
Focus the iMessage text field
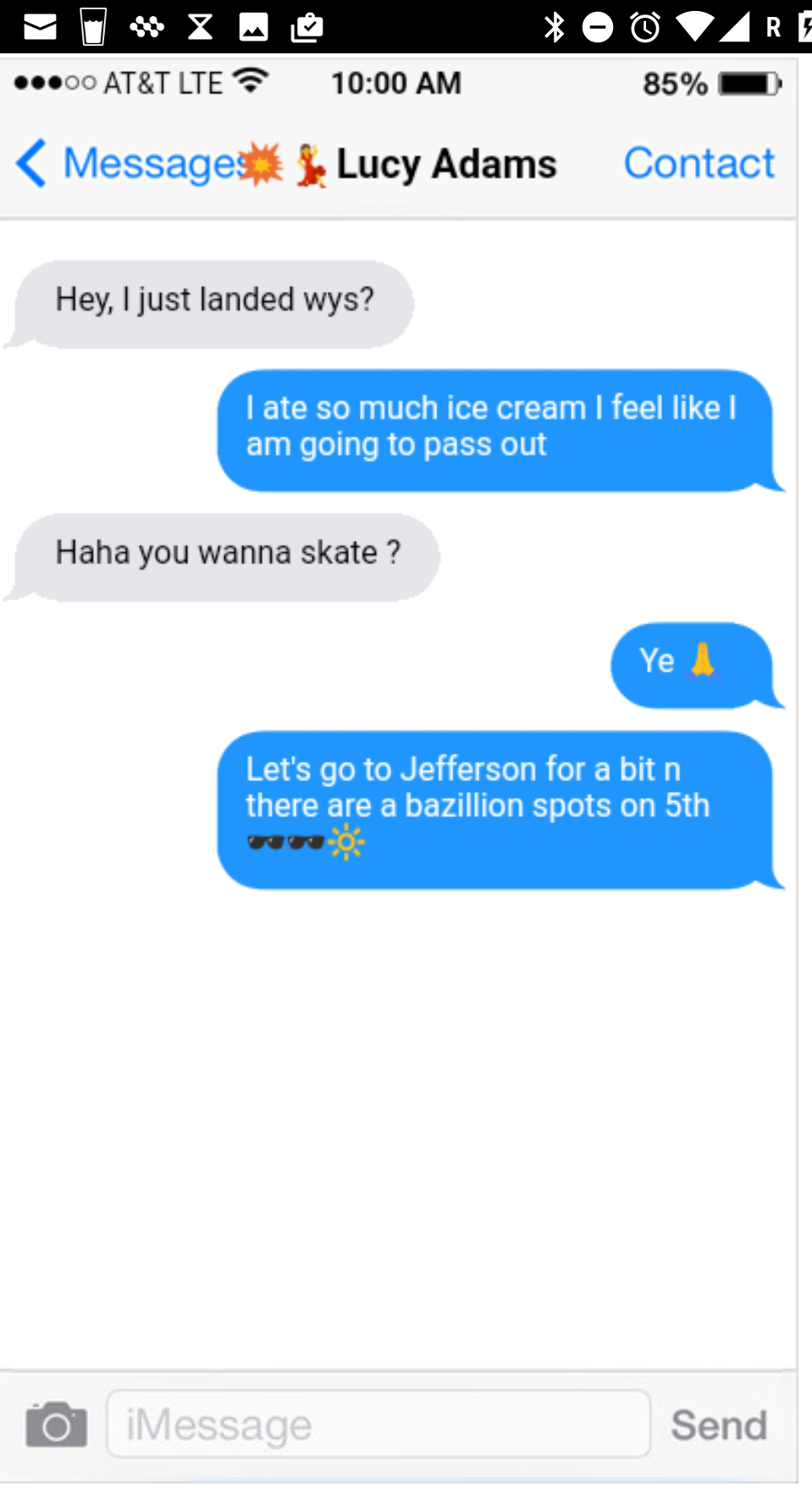378,1424
